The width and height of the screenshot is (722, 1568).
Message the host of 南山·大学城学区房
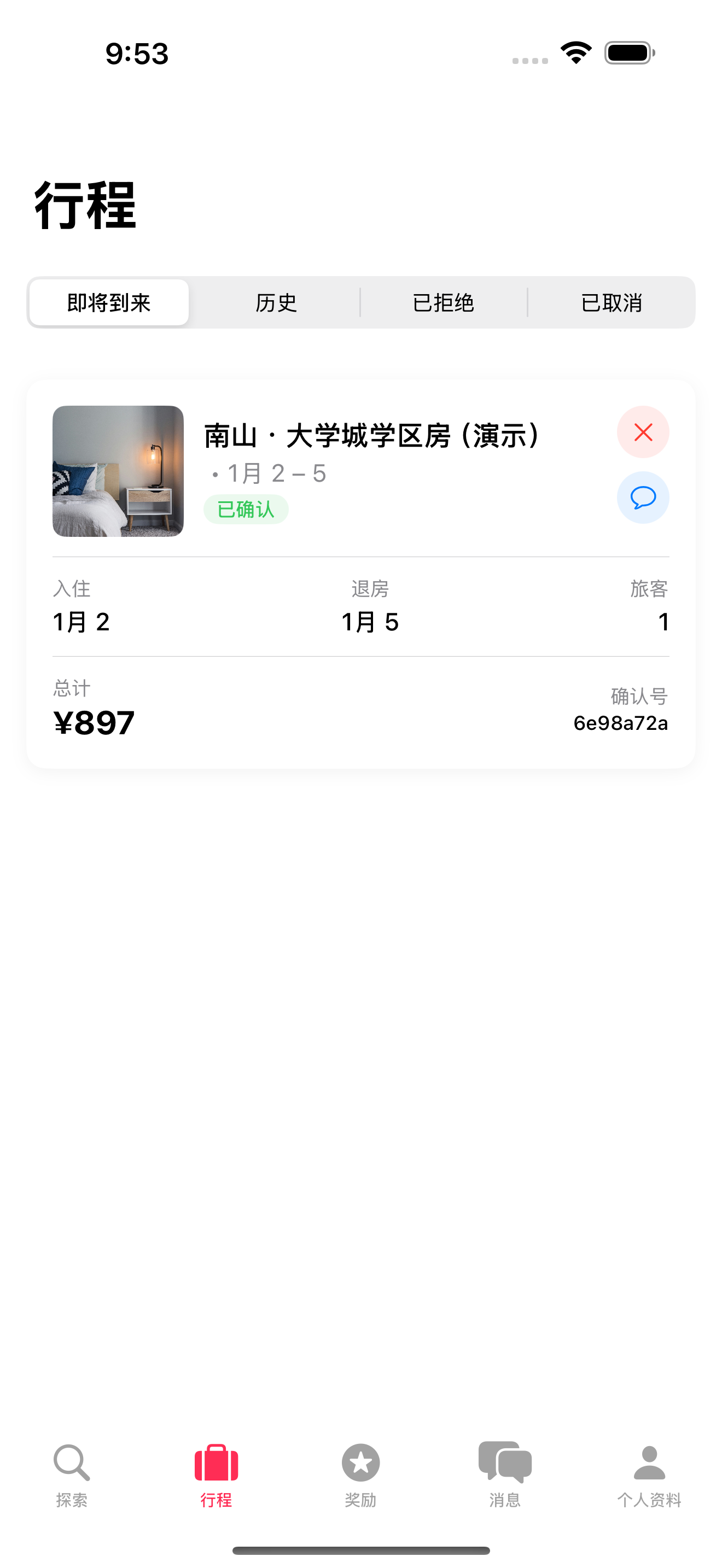coord(643,498)
